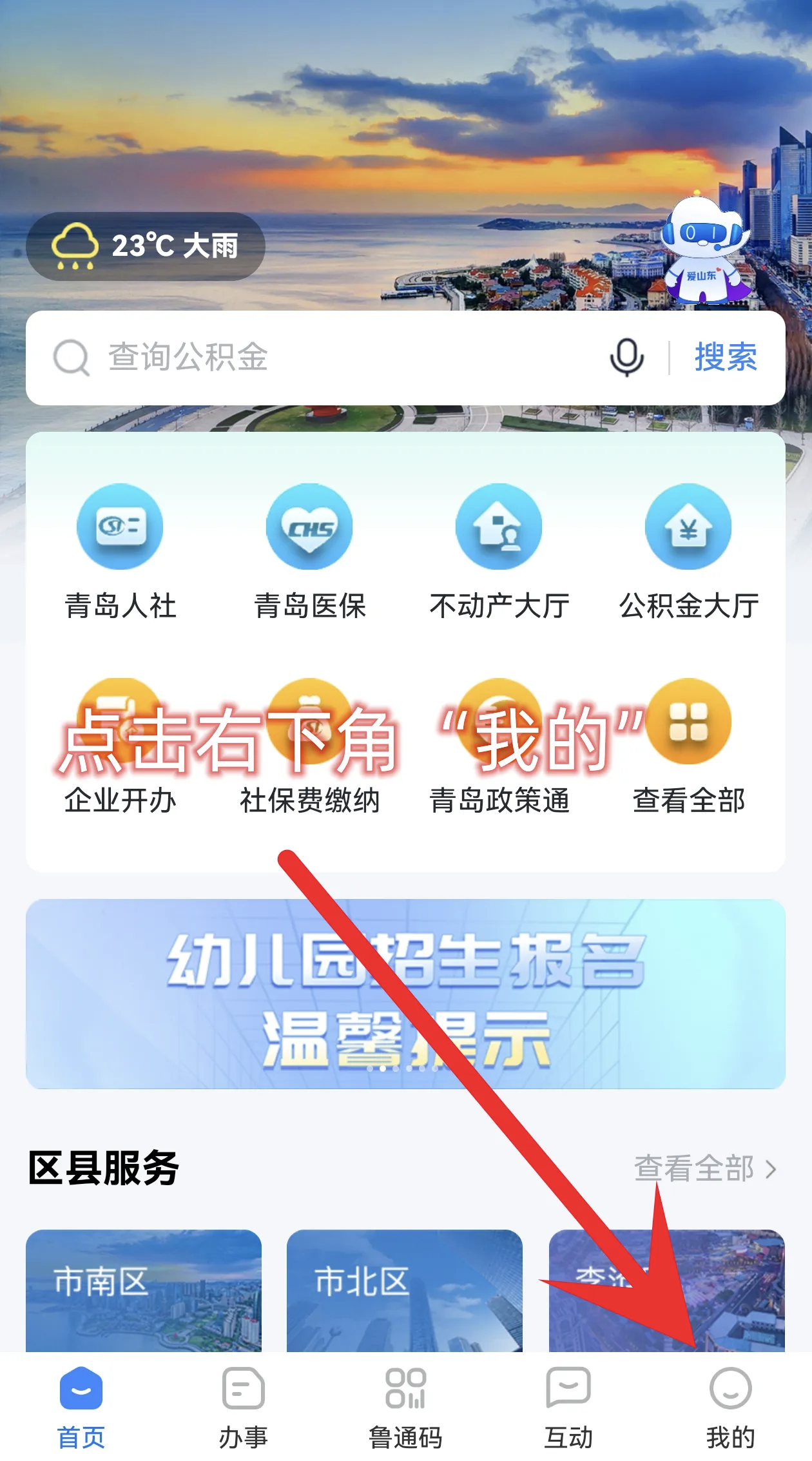The width and height of the screenshot is (812, 1461).
Task: Start voice input with microphone icon
Action: point(626,357)
